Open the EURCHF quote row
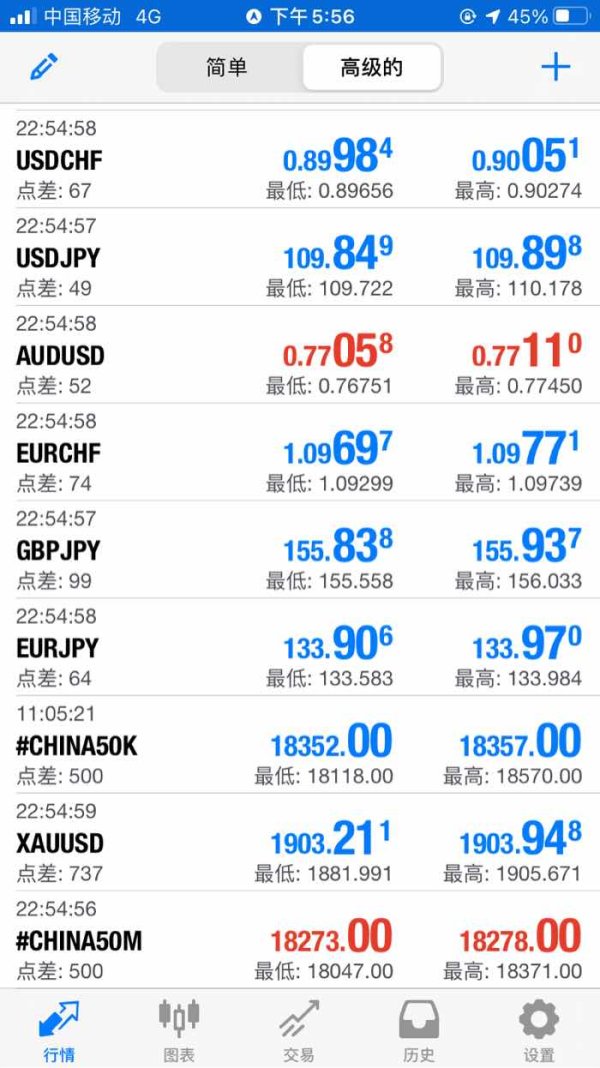 tap(300, 453)
